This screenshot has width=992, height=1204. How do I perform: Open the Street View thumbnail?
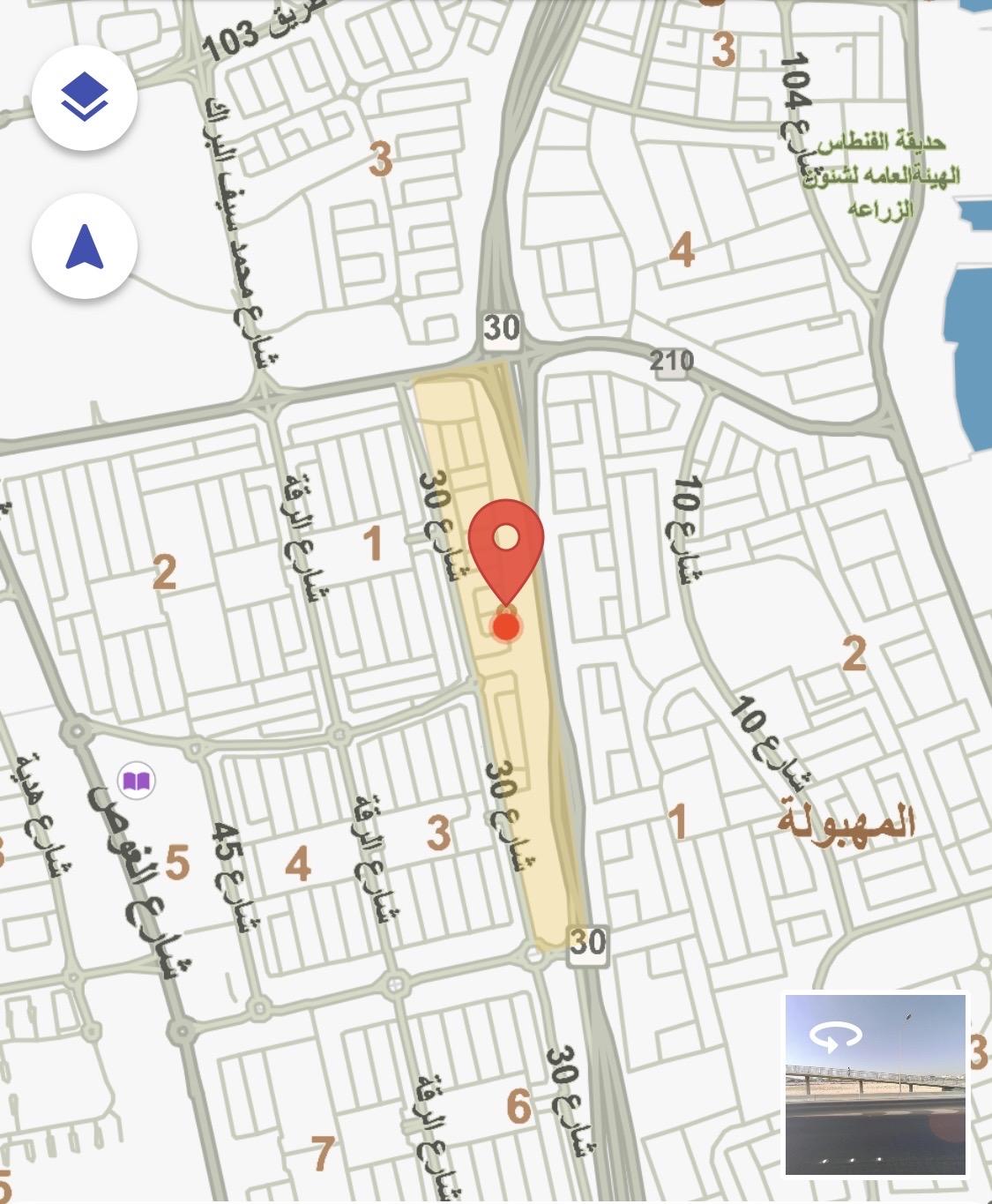(876, 1084)
